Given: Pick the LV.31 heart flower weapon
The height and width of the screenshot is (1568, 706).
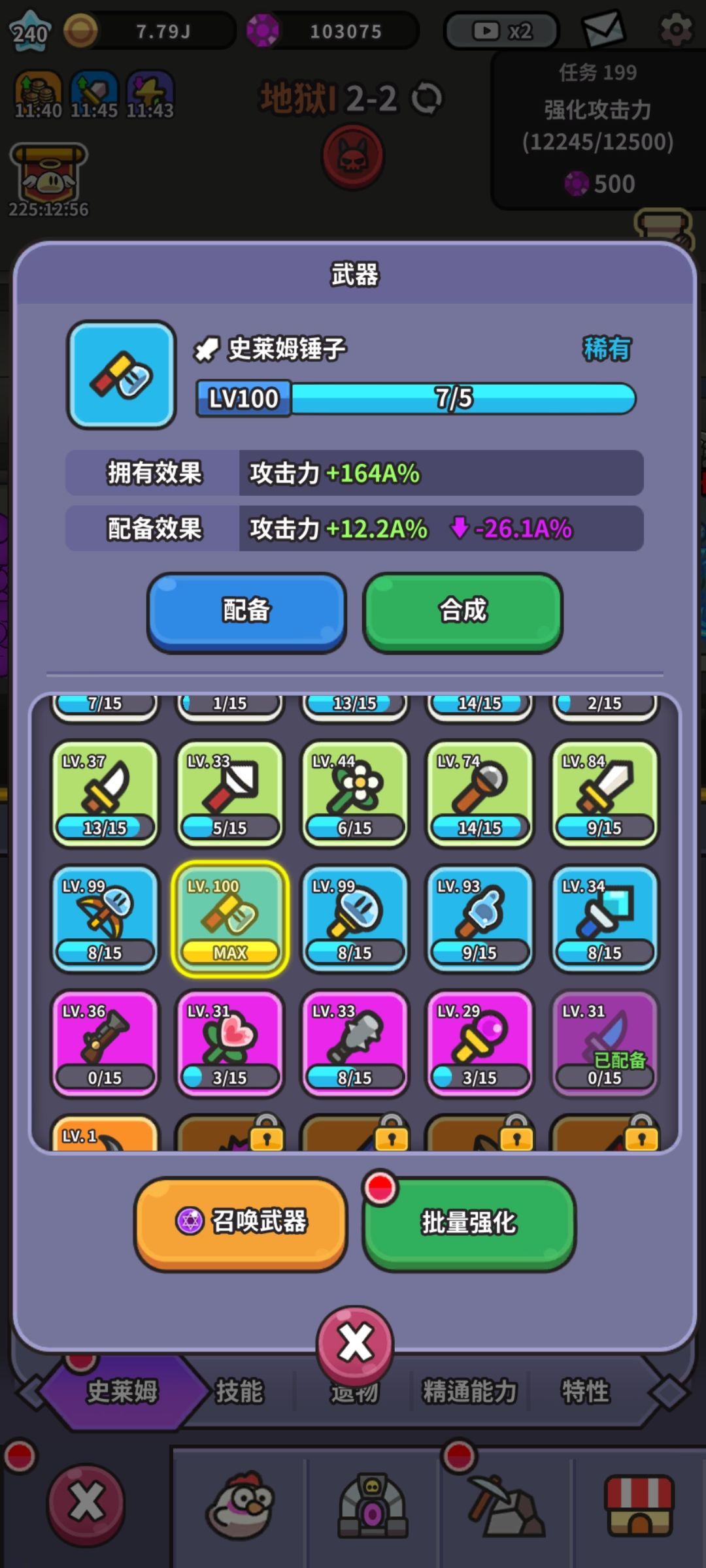Looking at the screenshot, I should click(x=230, y=1043).
